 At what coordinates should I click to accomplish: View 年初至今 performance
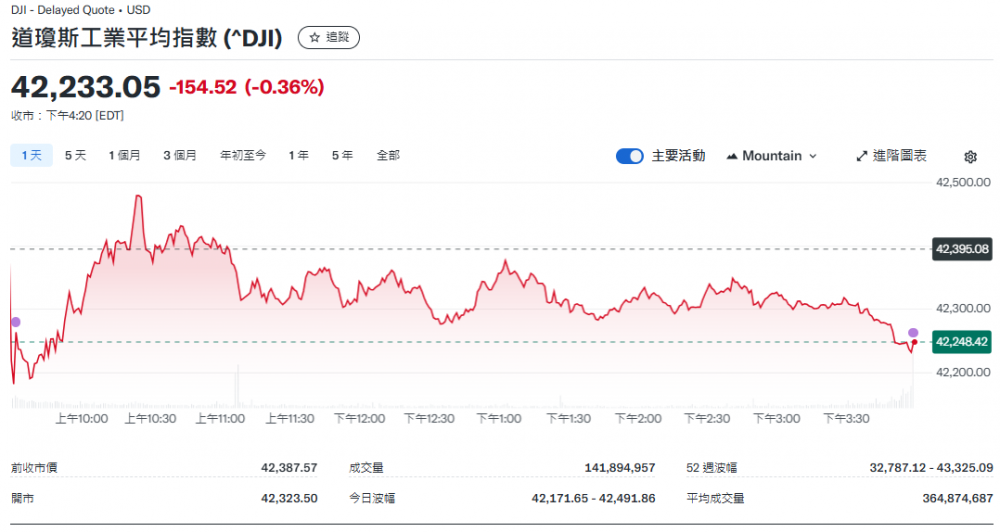[x=243, y=155]
